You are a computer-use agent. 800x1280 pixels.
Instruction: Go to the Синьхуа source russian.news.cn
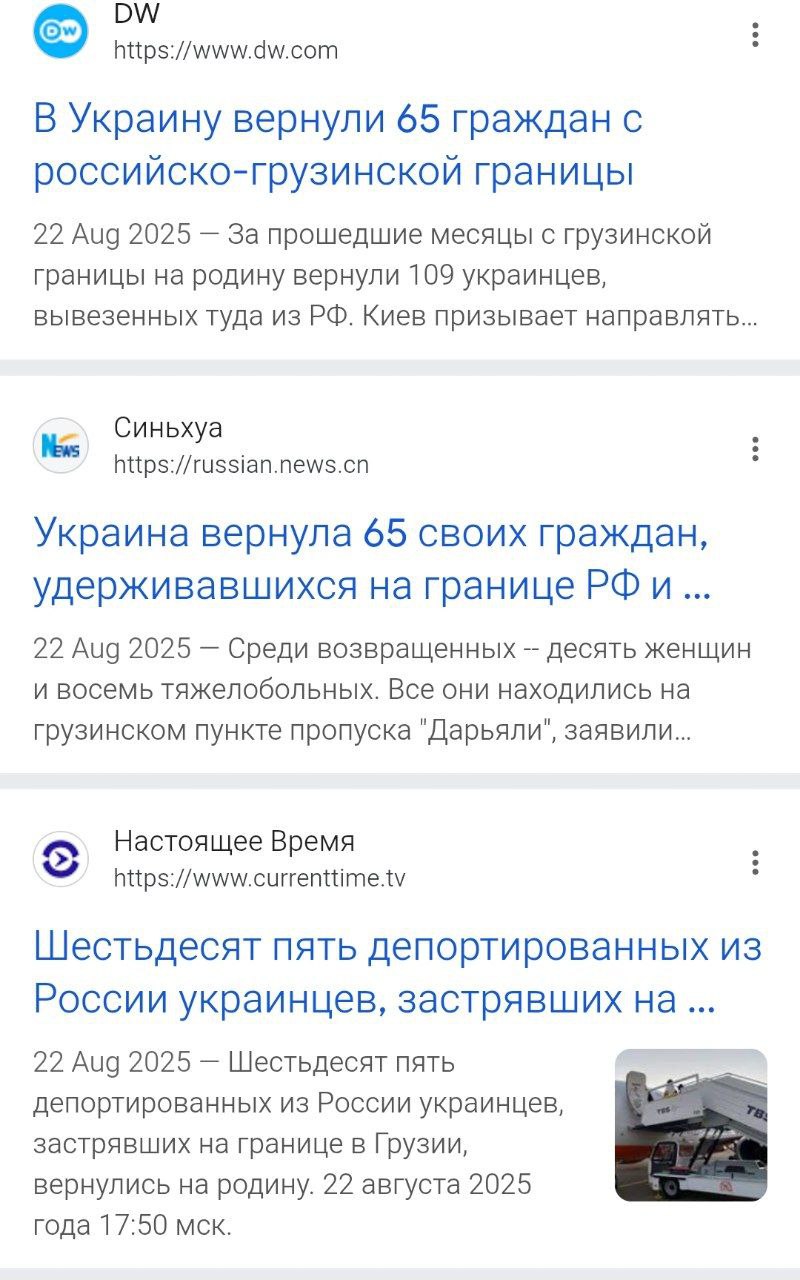(x=241, y=464)
